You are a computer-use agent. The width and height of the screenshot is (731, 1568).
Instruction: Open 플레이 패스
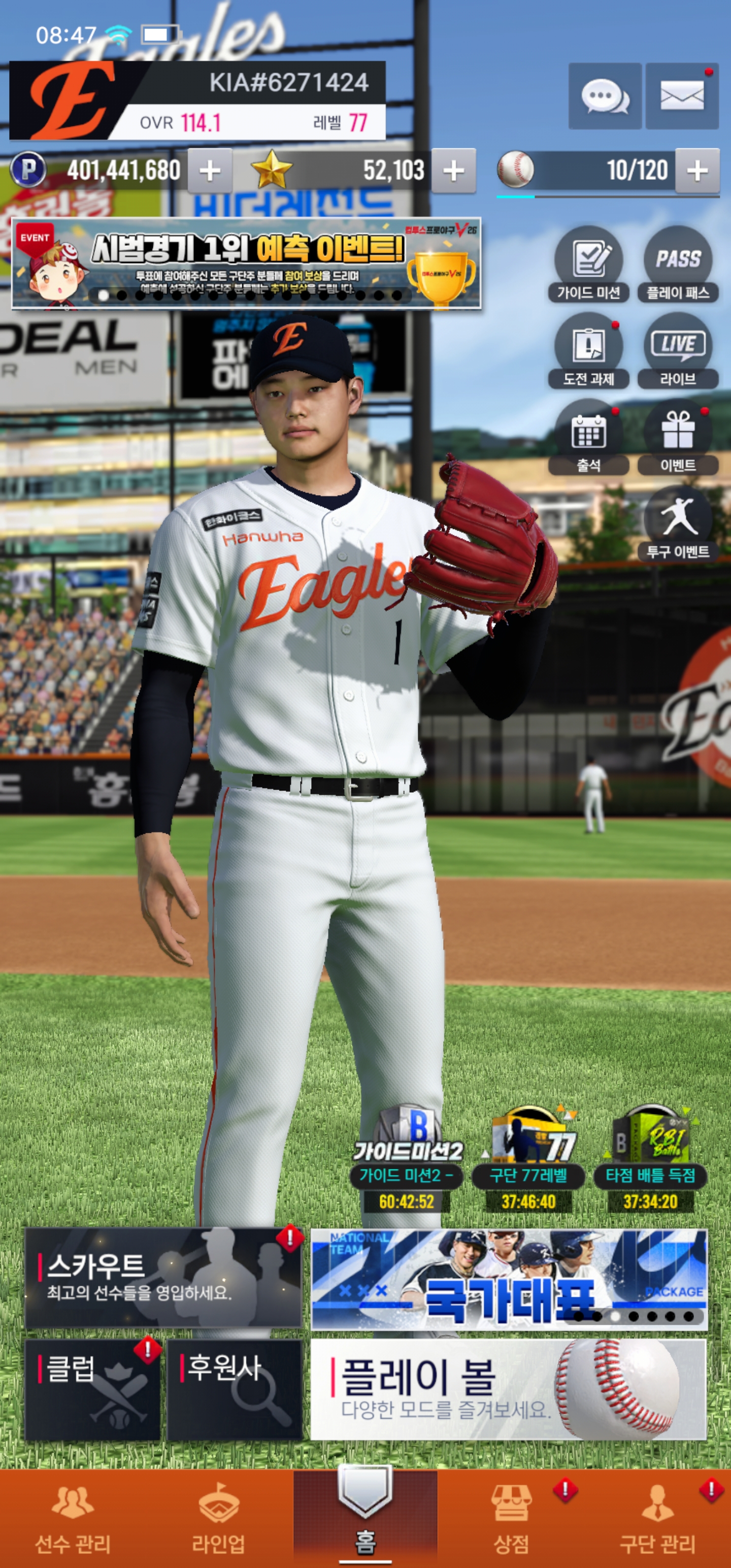(678, 264)
